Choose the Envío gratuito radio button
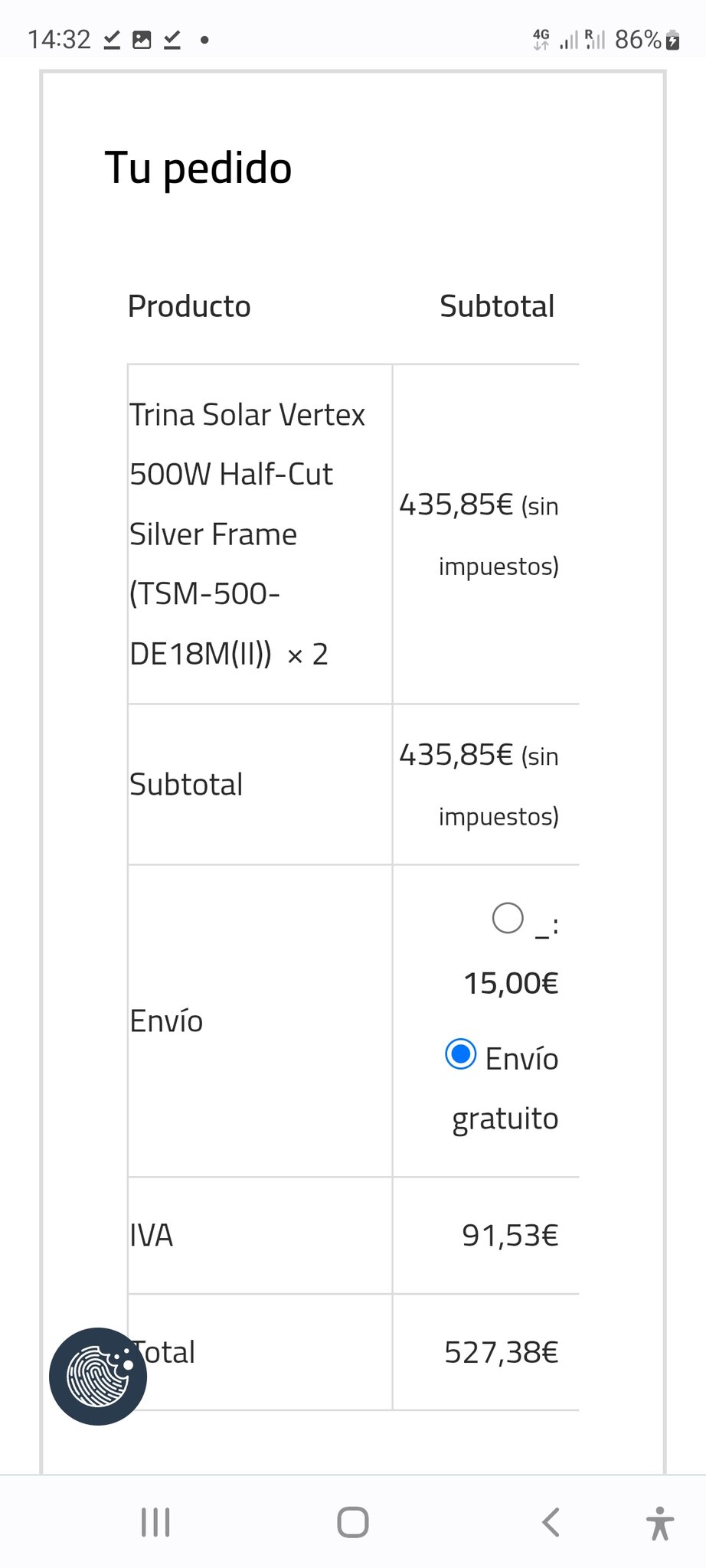706x1568 pixels. coord(461,1054)
